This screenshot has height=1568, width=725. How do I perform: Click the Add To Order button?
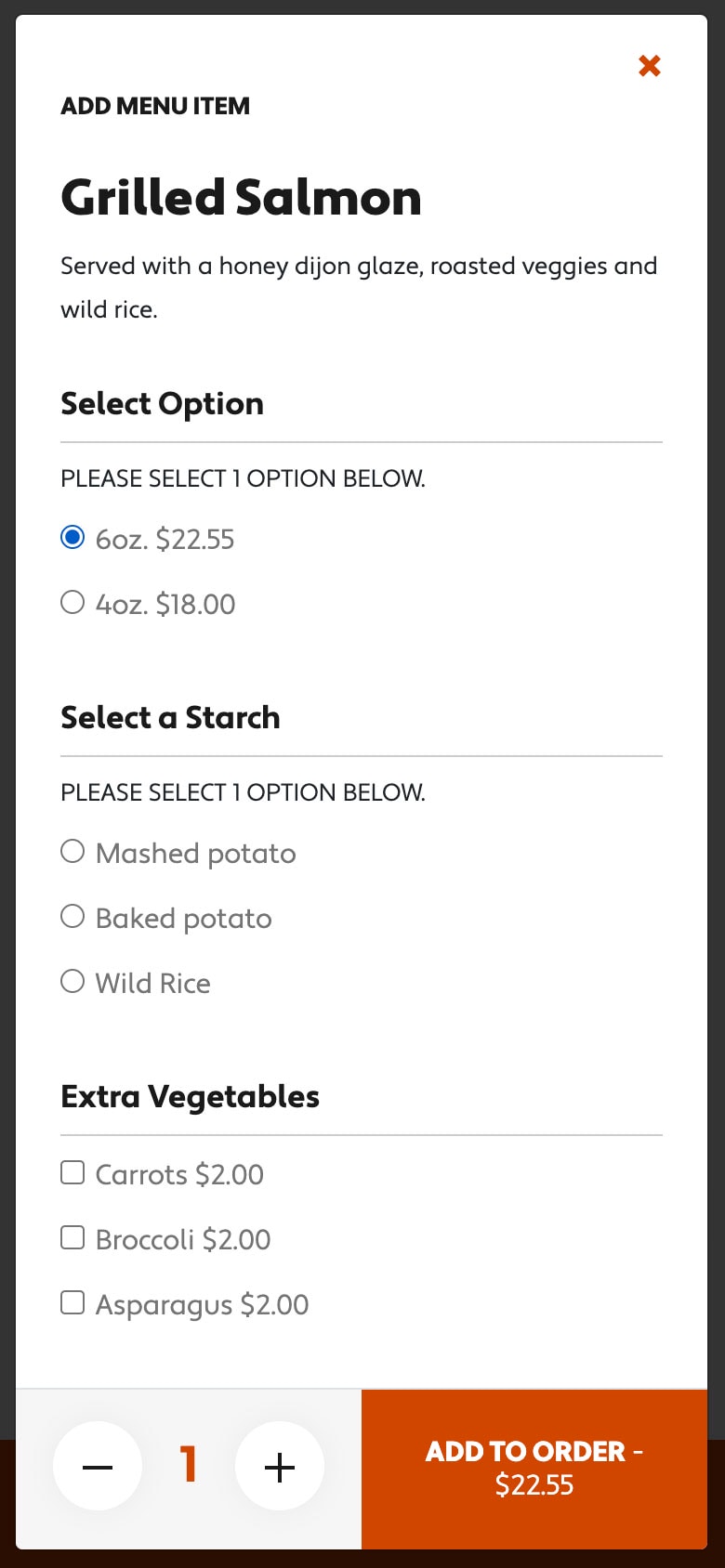pos(534,1468)
